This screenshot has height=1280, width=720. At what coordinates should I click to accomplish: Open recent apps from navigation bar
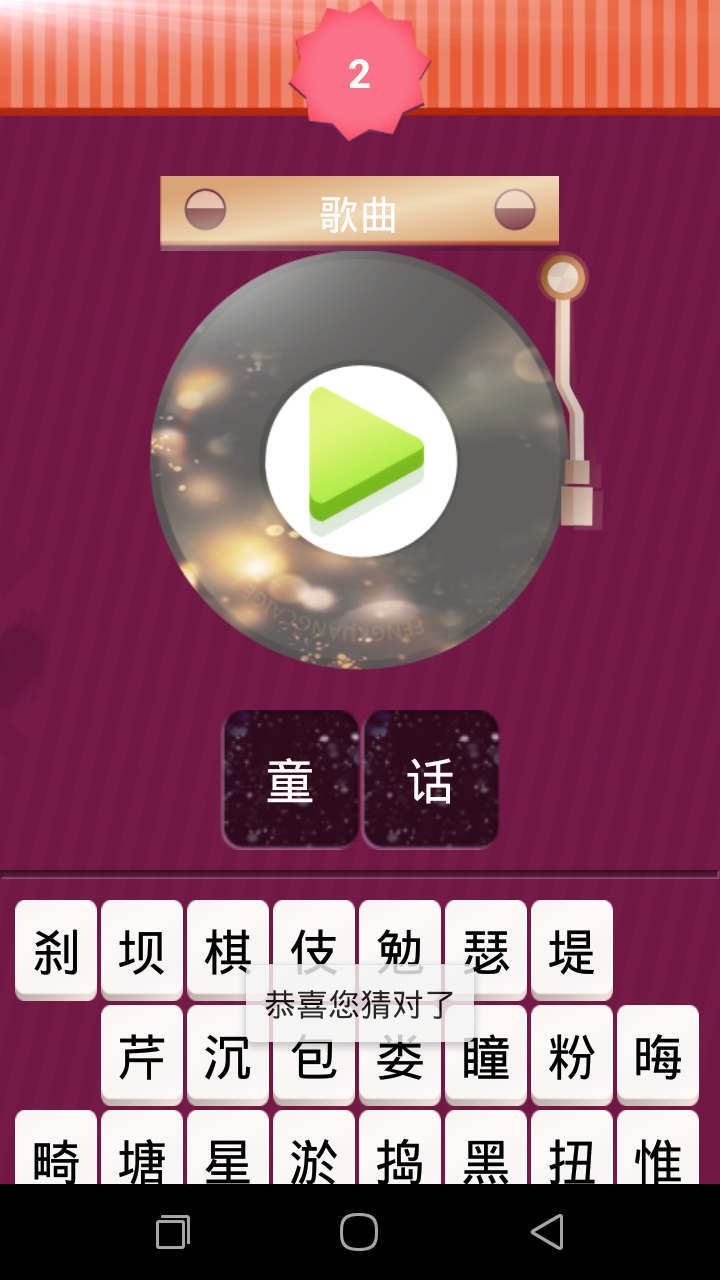tap(173, 1232)
